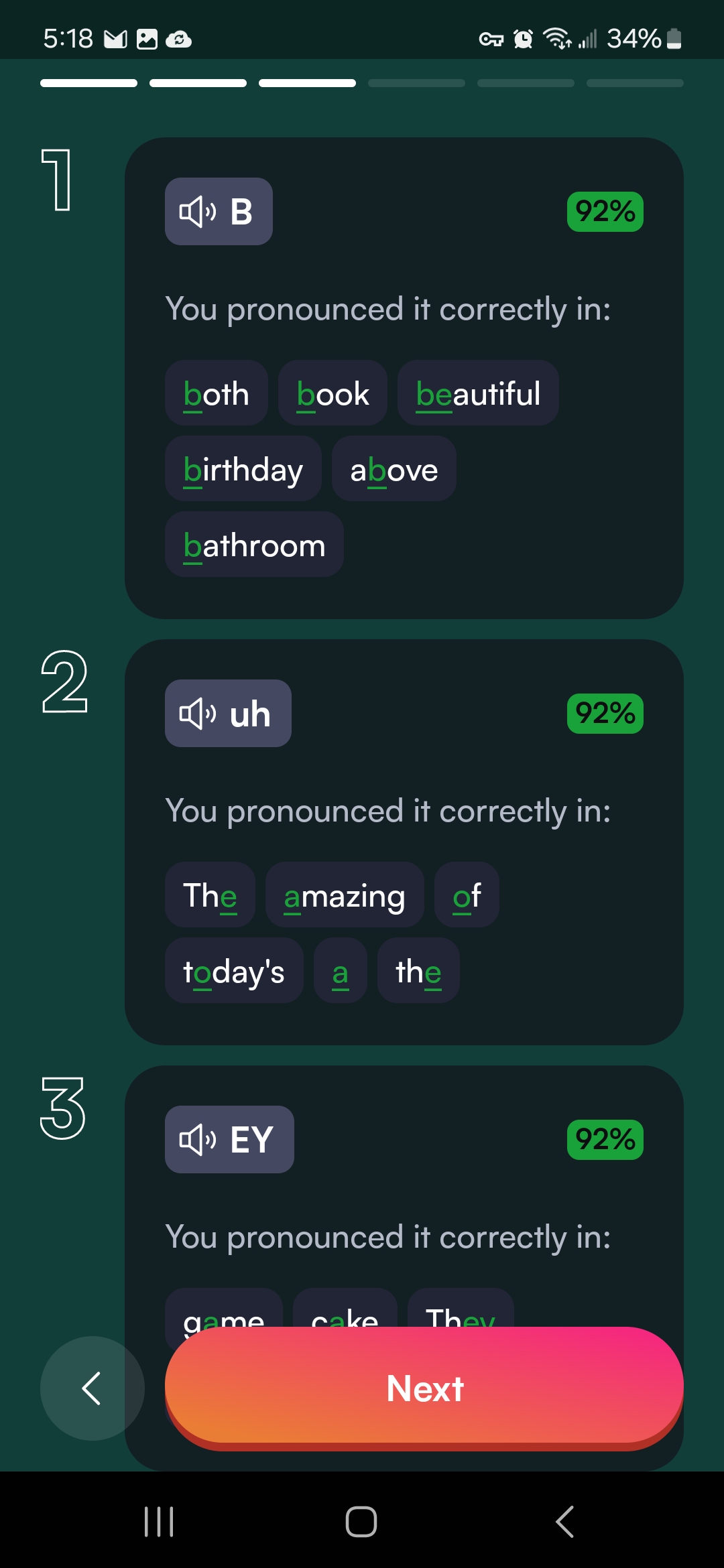This screenshot has width=724, height=1568.
Task: Select the "of" word chip
Action: pos(467,895)
